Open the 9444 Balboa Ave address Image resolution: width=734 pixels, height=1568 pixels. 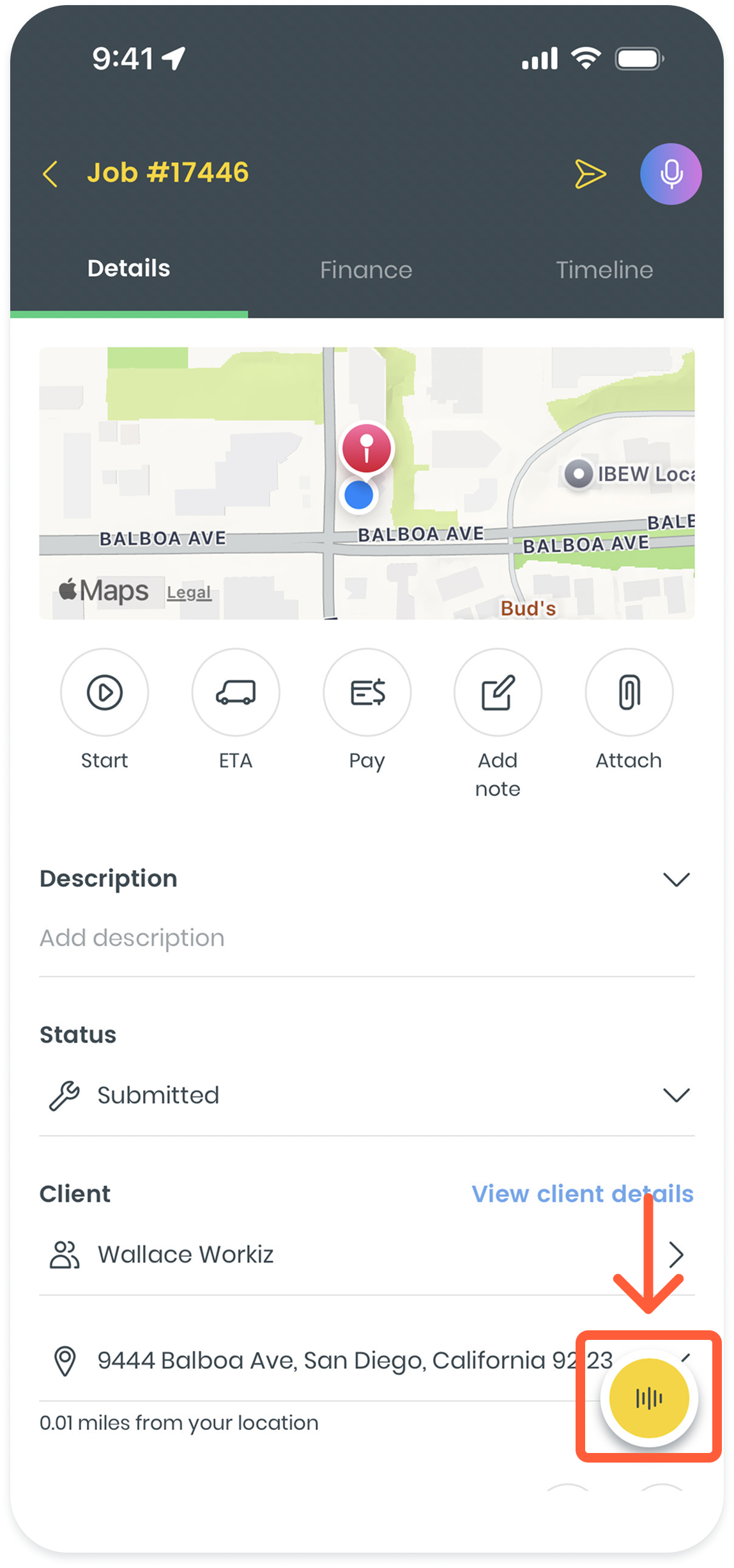click(x=319, y=1361)
